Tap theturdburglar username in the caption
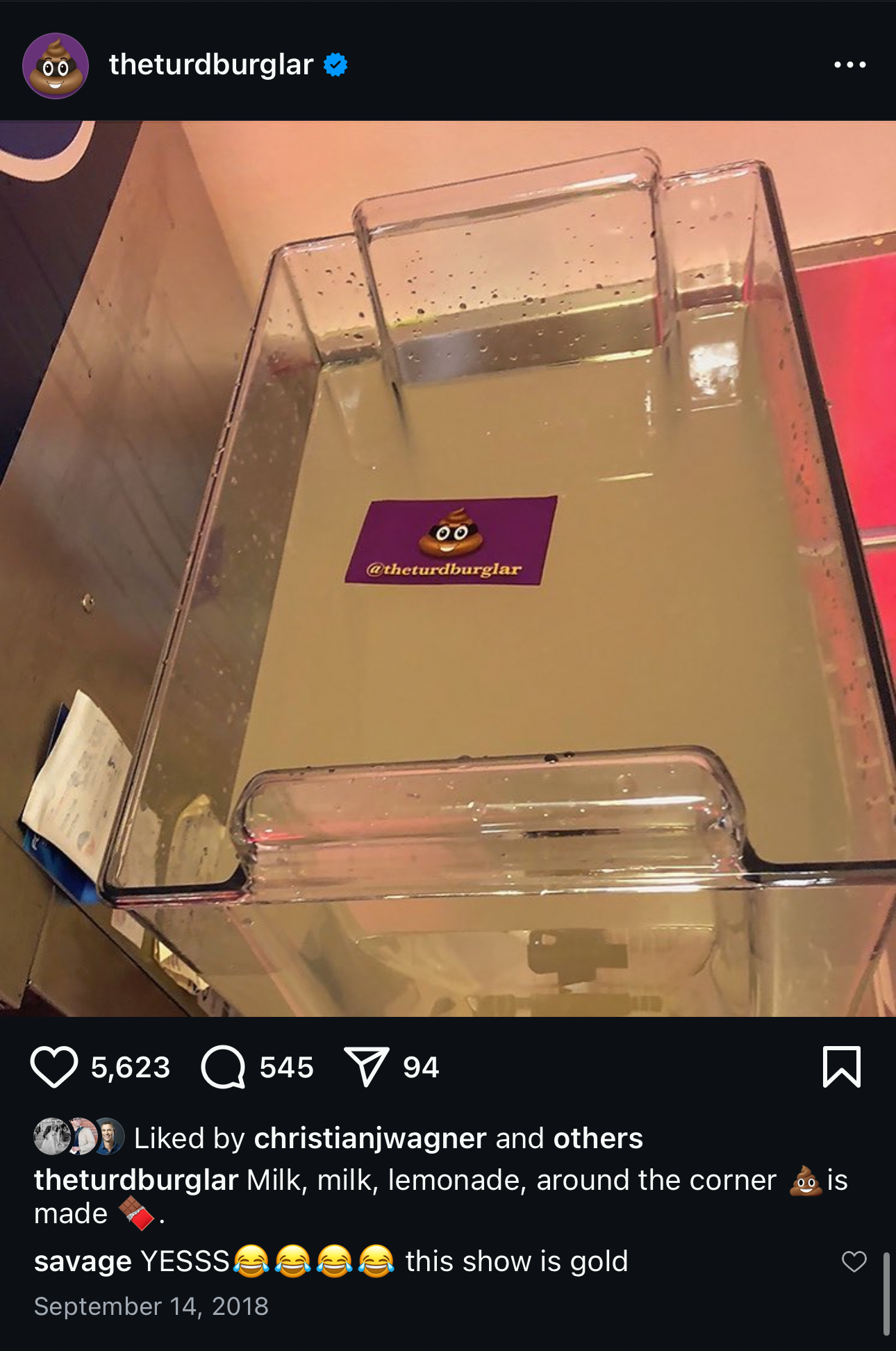The image size is (896, 1351). [136, 1180]
